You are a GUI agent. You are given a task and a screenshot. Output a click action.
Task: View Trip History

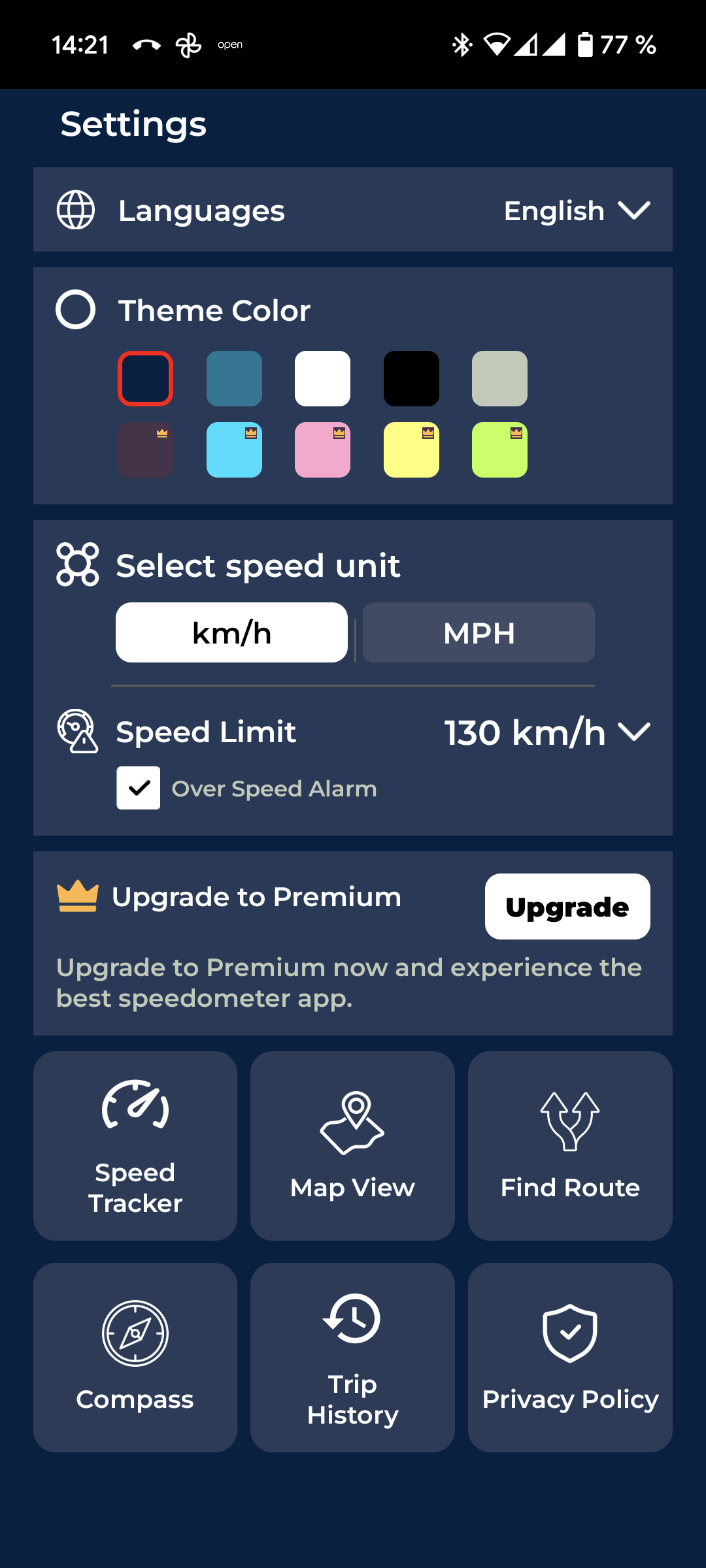pos(352,1358)
